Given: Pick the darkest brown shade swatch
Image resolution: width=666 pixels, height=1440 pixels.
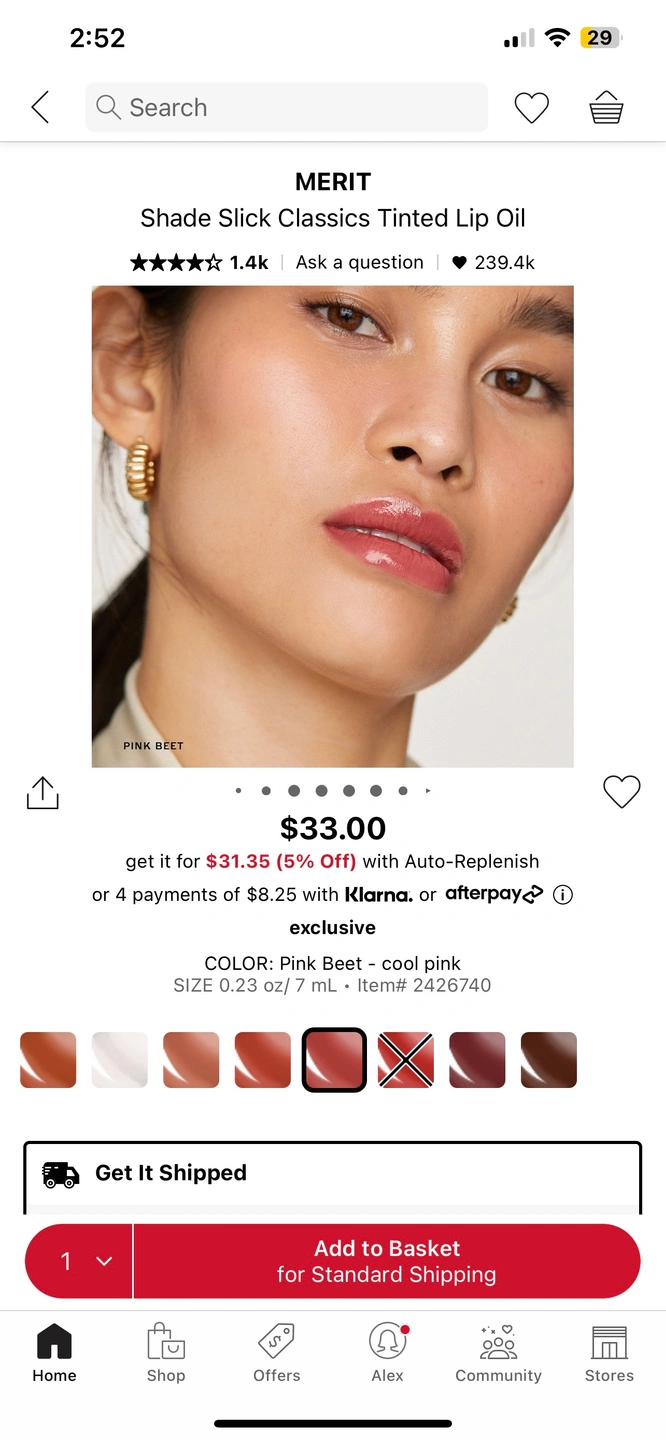Looking at the screenshot, I should coord(548,1060).
